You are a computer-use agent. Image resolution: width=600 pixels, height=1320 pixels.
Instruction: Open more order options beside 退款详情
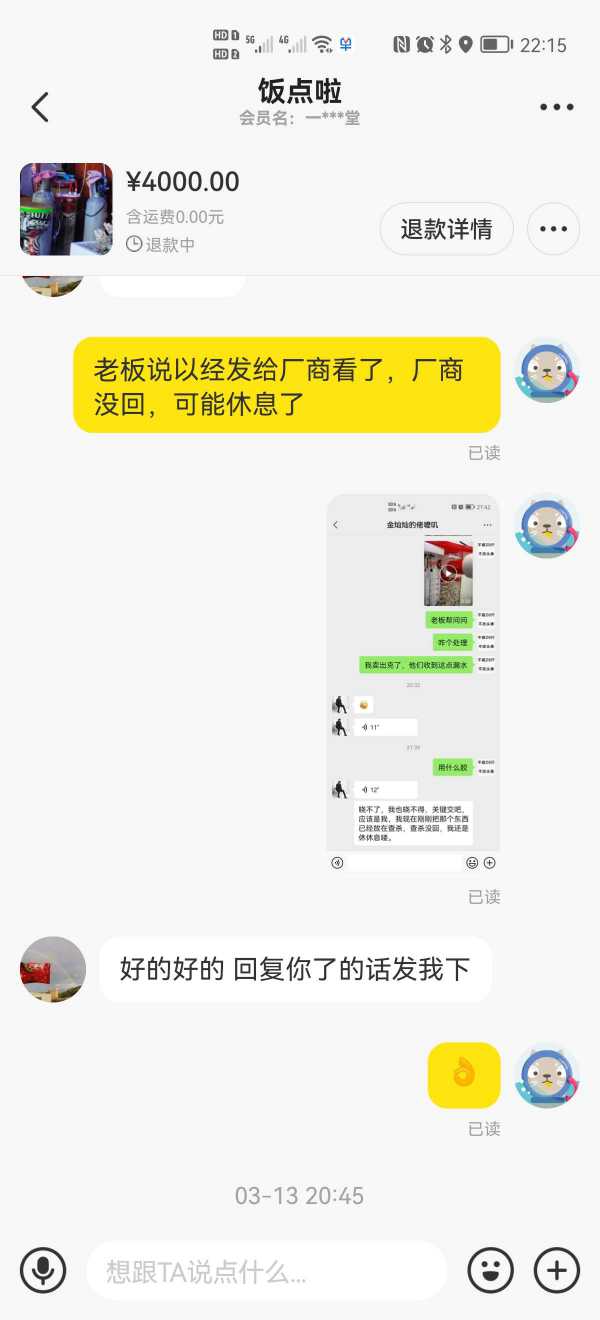553,229
